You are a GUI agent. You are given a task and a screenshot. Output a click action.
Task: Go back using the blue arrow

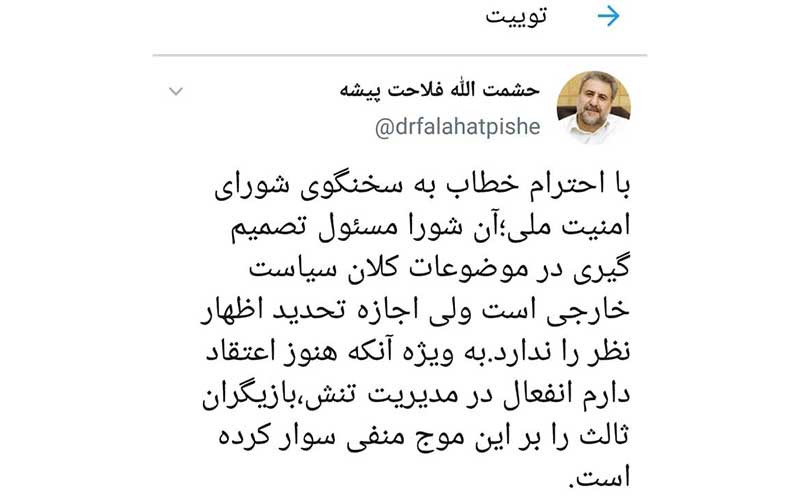[x=609, y=17]
